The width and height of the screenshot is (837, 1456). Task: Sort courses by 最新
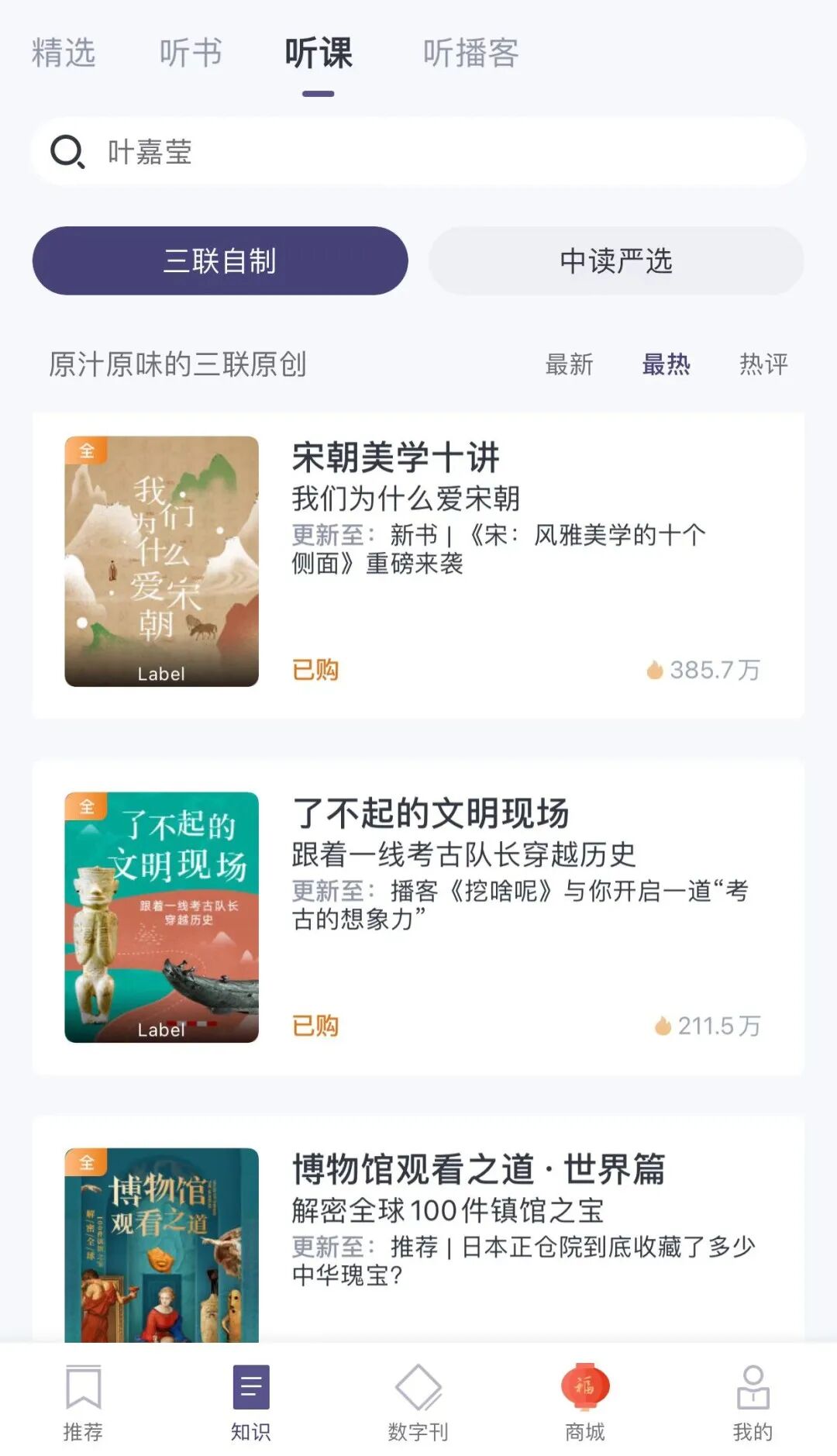pos(569,364)
